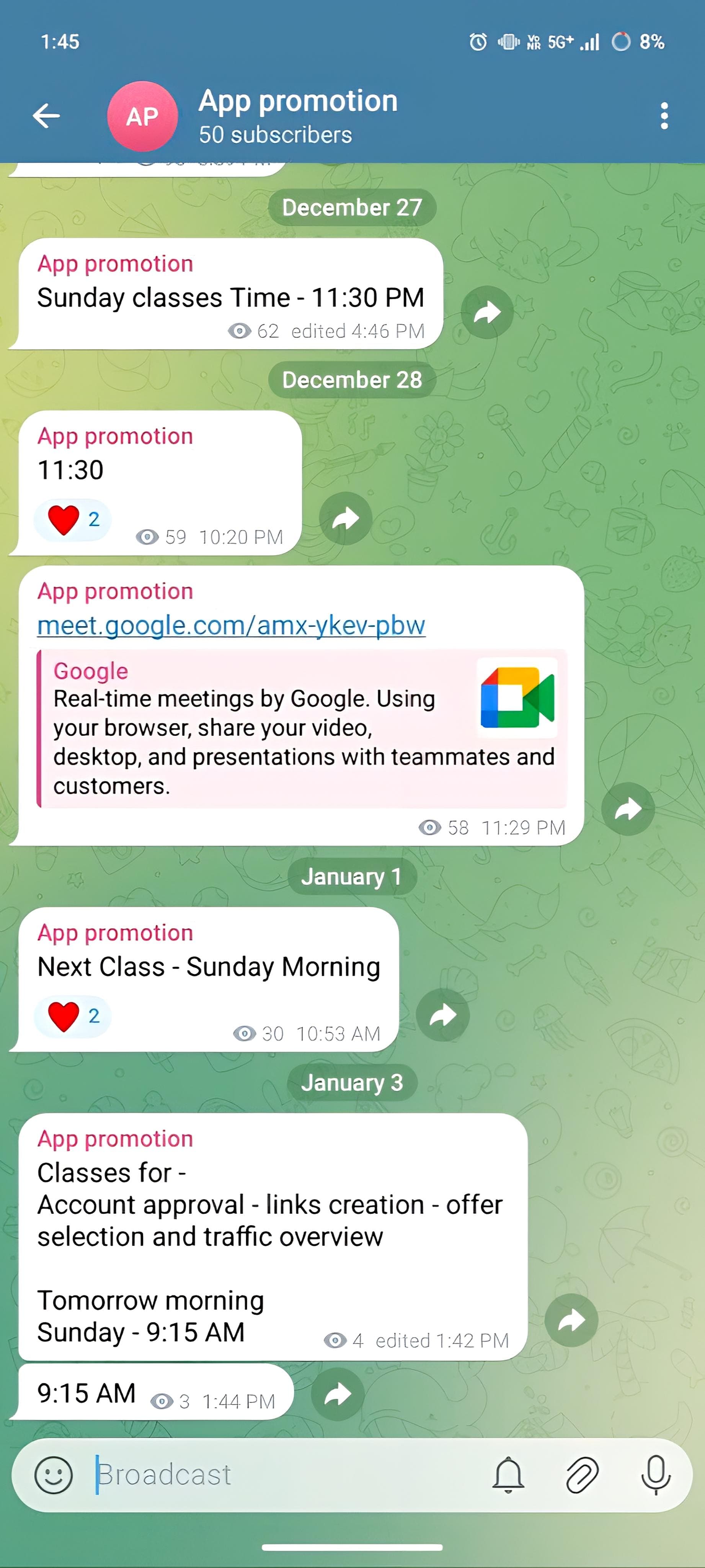Open App promotion channel info header
Viewport: 705px width, 1568px height.
(x=298, y=116)
